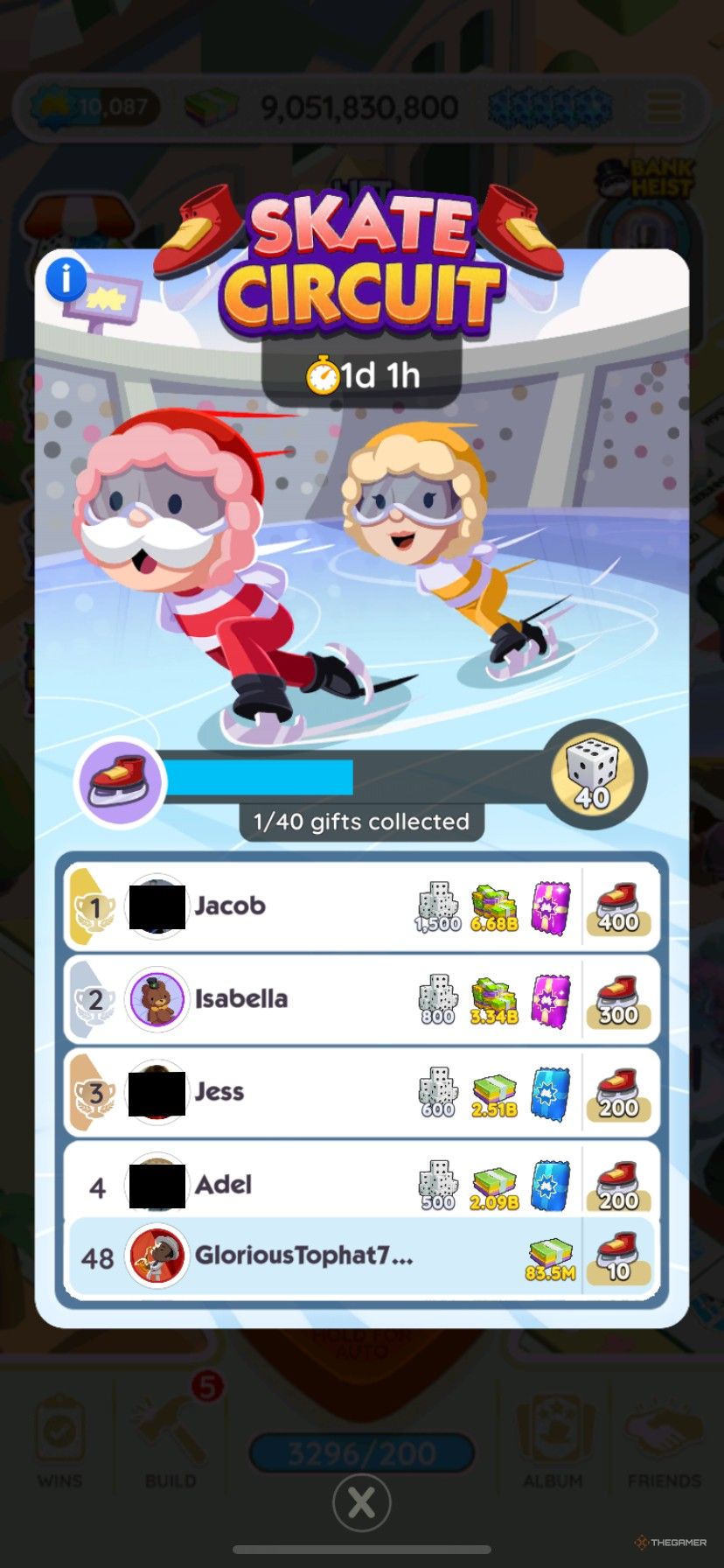
Task: Open Adel's leaderboard row
Action: coord(361,1183)
